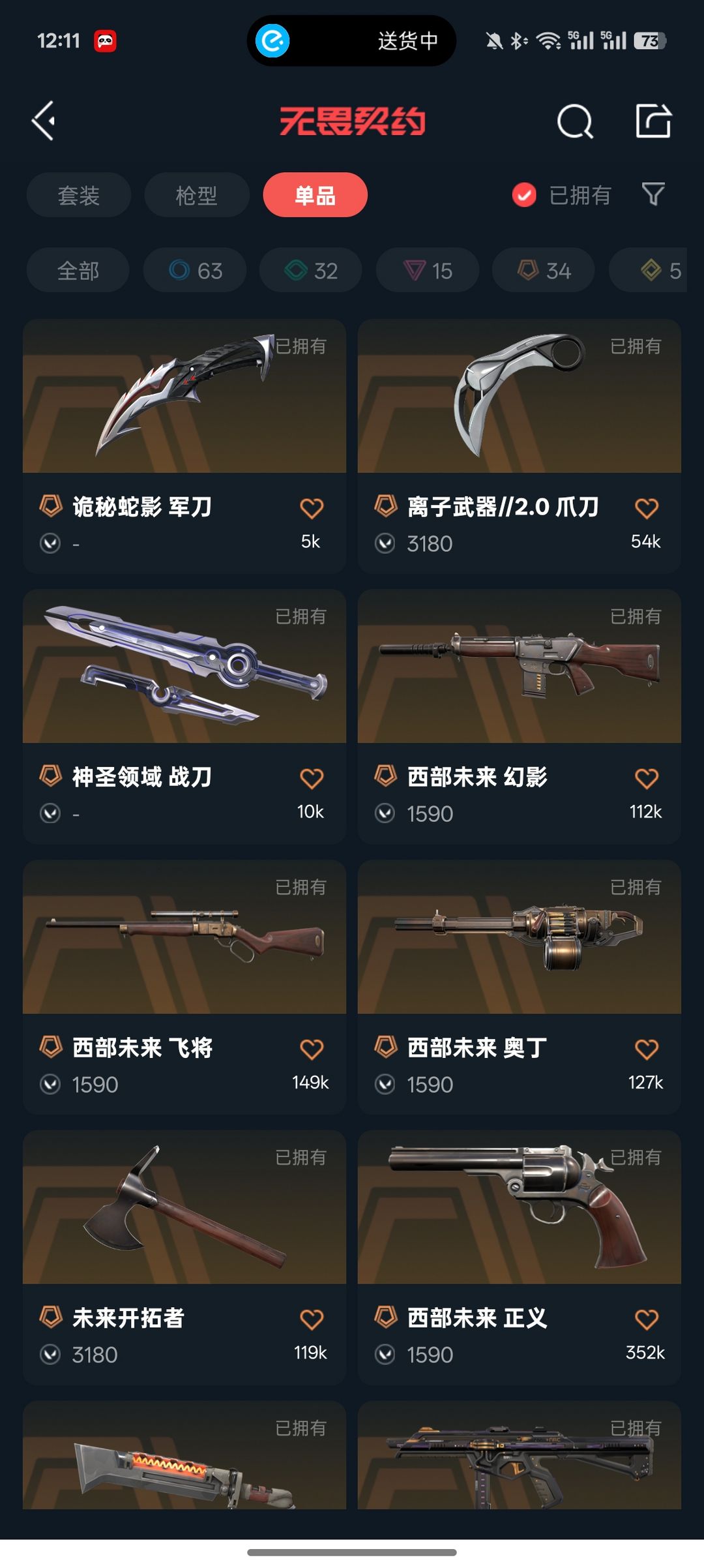Image resolution: width=704 pixels, height=1568 pixels.
Task: Go back using the top-left arrow
Action: [x=44, y=121]
